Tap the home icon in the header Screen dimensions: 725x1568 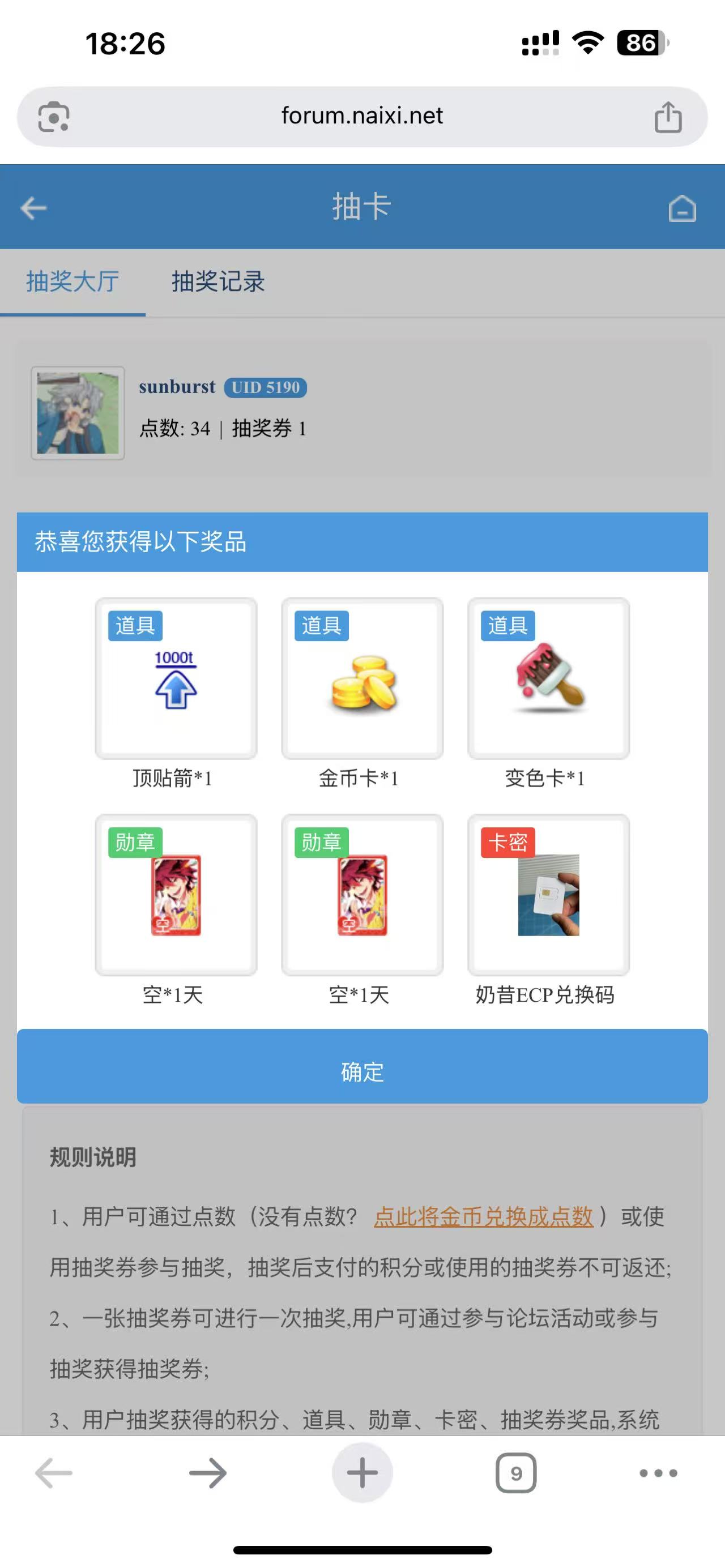tap(683, 208)
